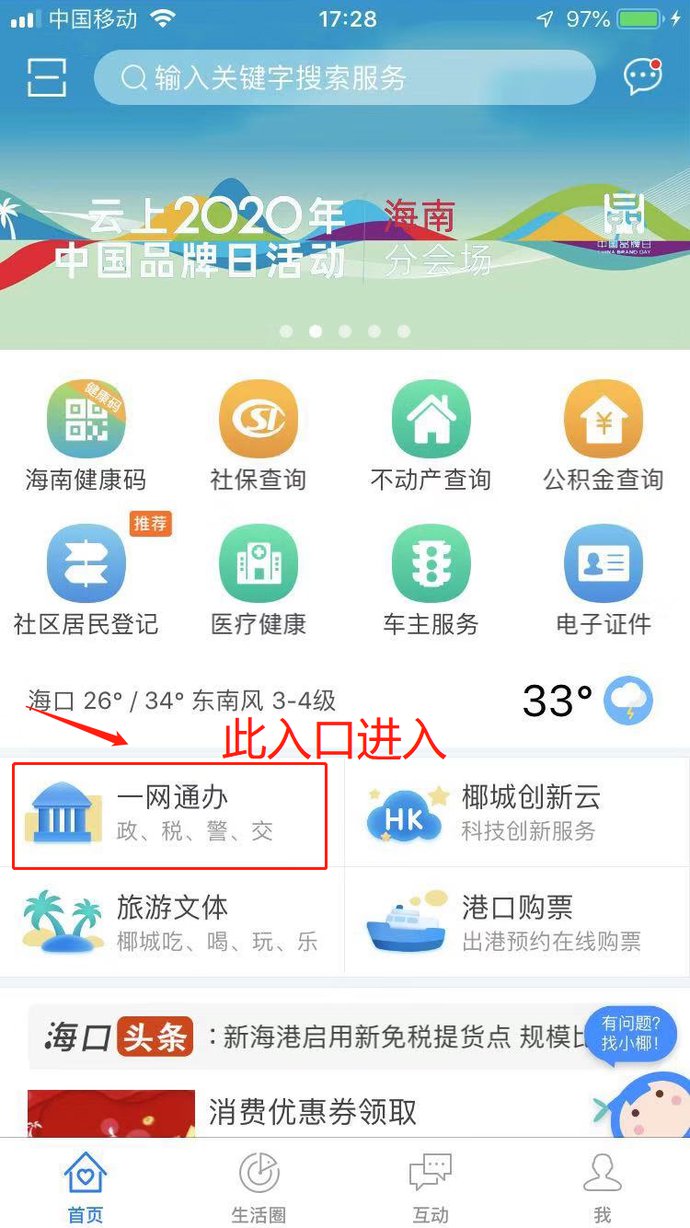Image resolution: width=690 pixels, height=1228 pixels.
Task: Open 电子证件 electronic certificates
Action: tap(602, 581)
